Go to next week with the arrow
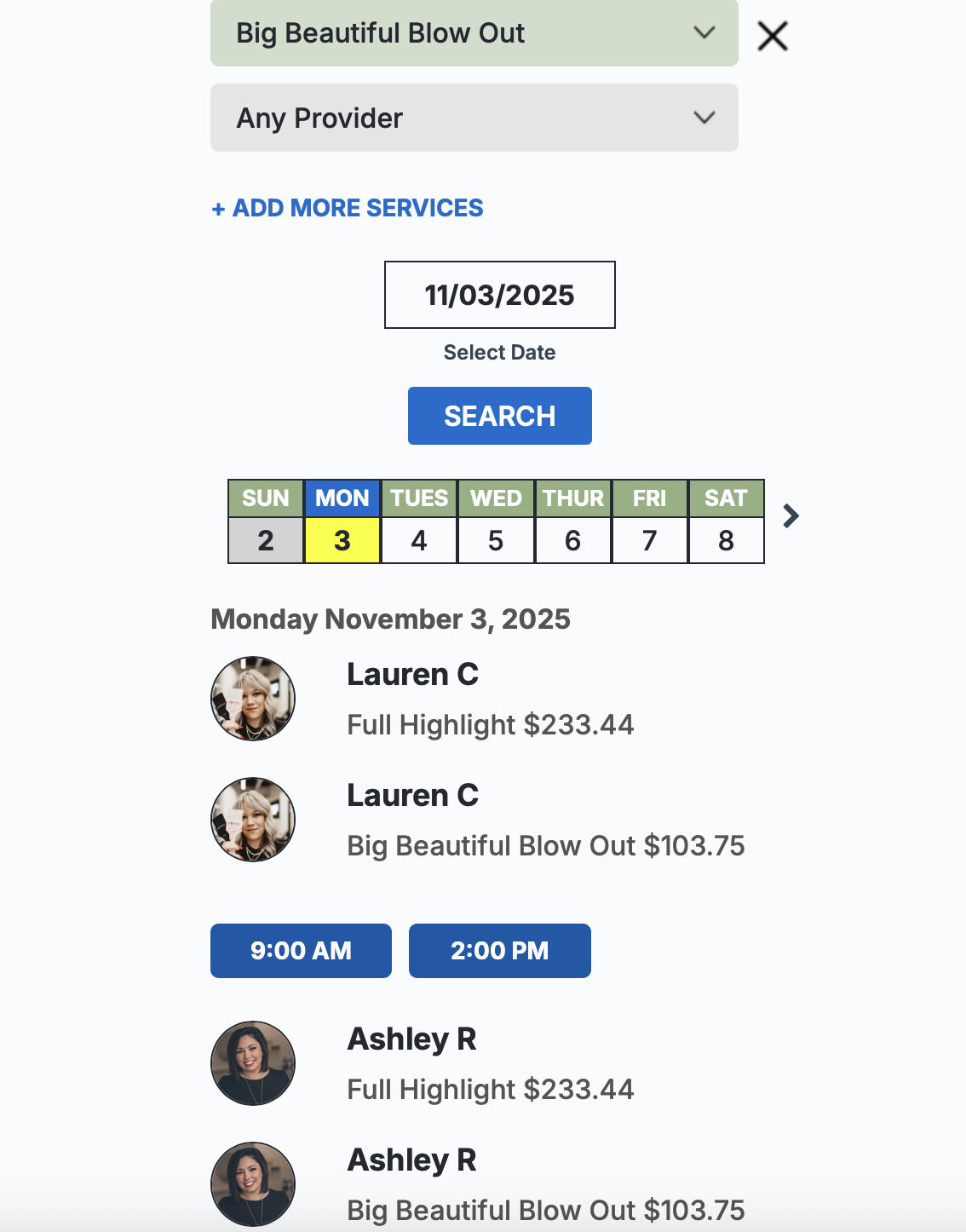The height and width of the screenshot is (1232, 966). [x=791, y=515]
